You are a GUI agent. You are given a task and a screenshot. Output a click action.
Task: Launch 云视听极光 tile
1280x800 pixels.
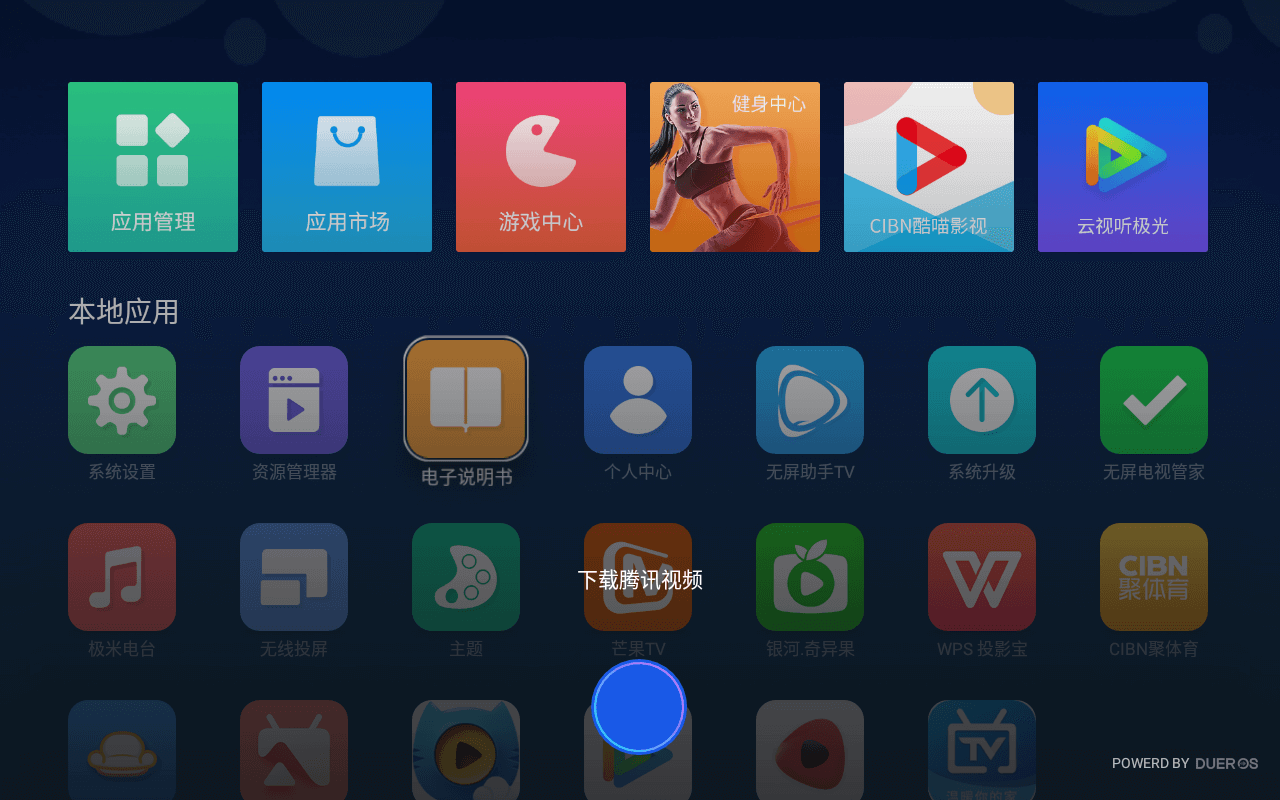(x=1123, y=167)
